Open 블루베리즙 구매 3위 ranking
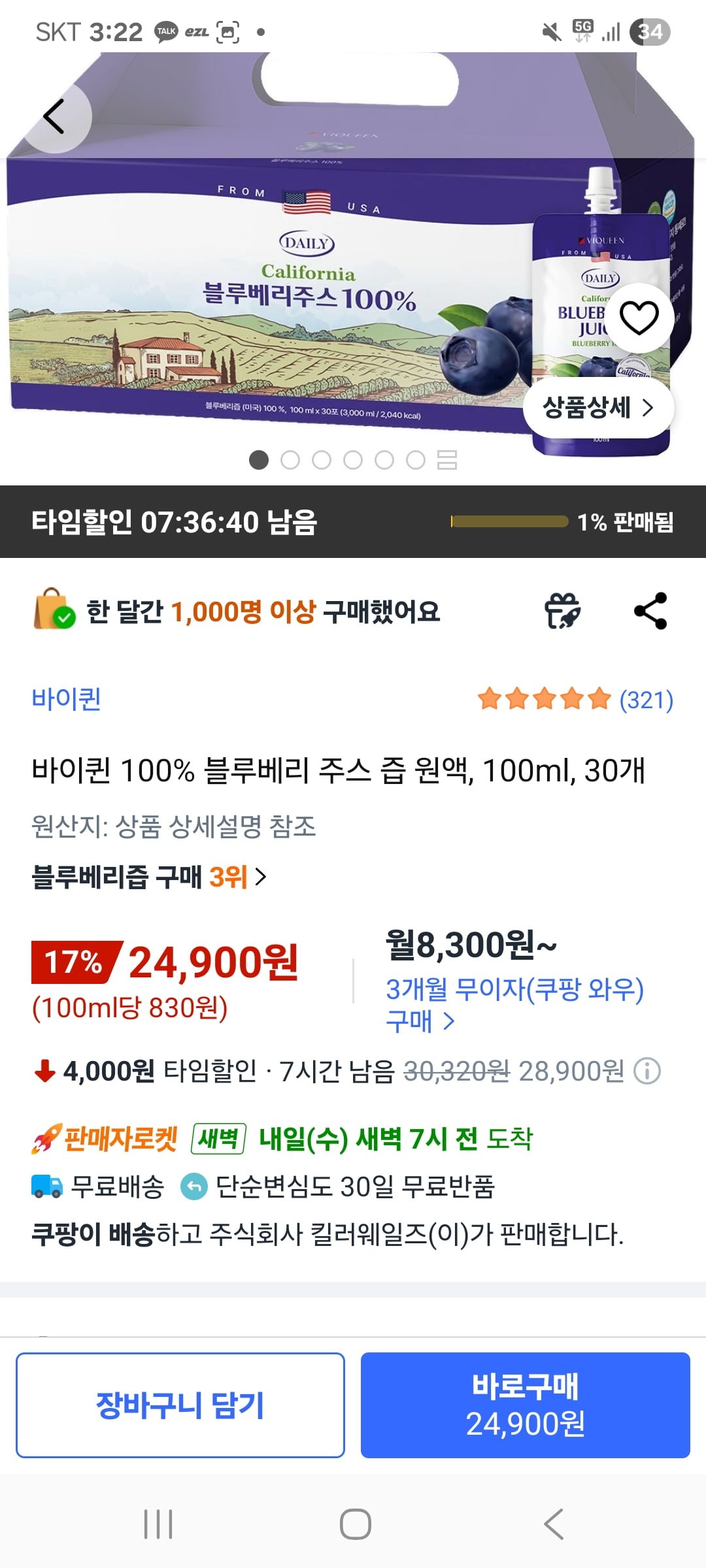The height and width of the screenshot is (1568, 706). click(149, 877)
